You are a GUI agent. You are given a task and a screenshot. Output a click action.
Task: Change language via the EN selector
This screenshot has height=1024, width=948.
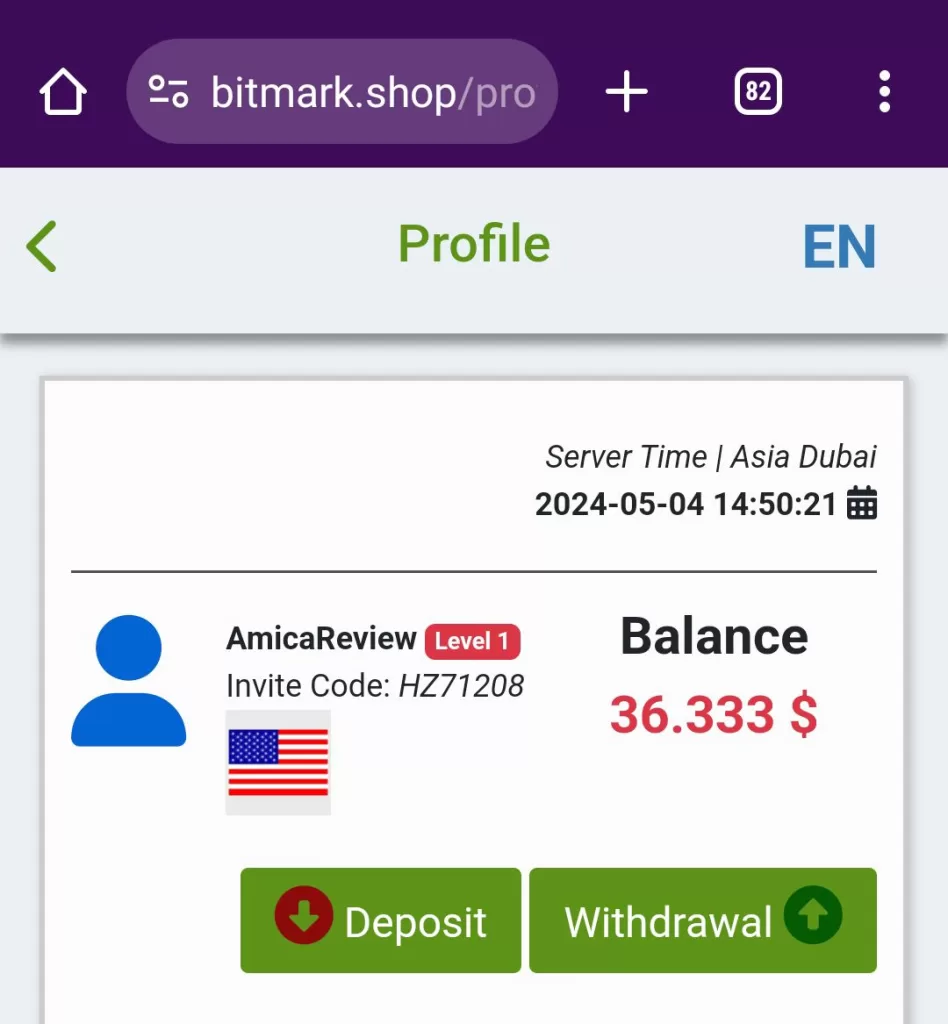[x=839, y=247]
